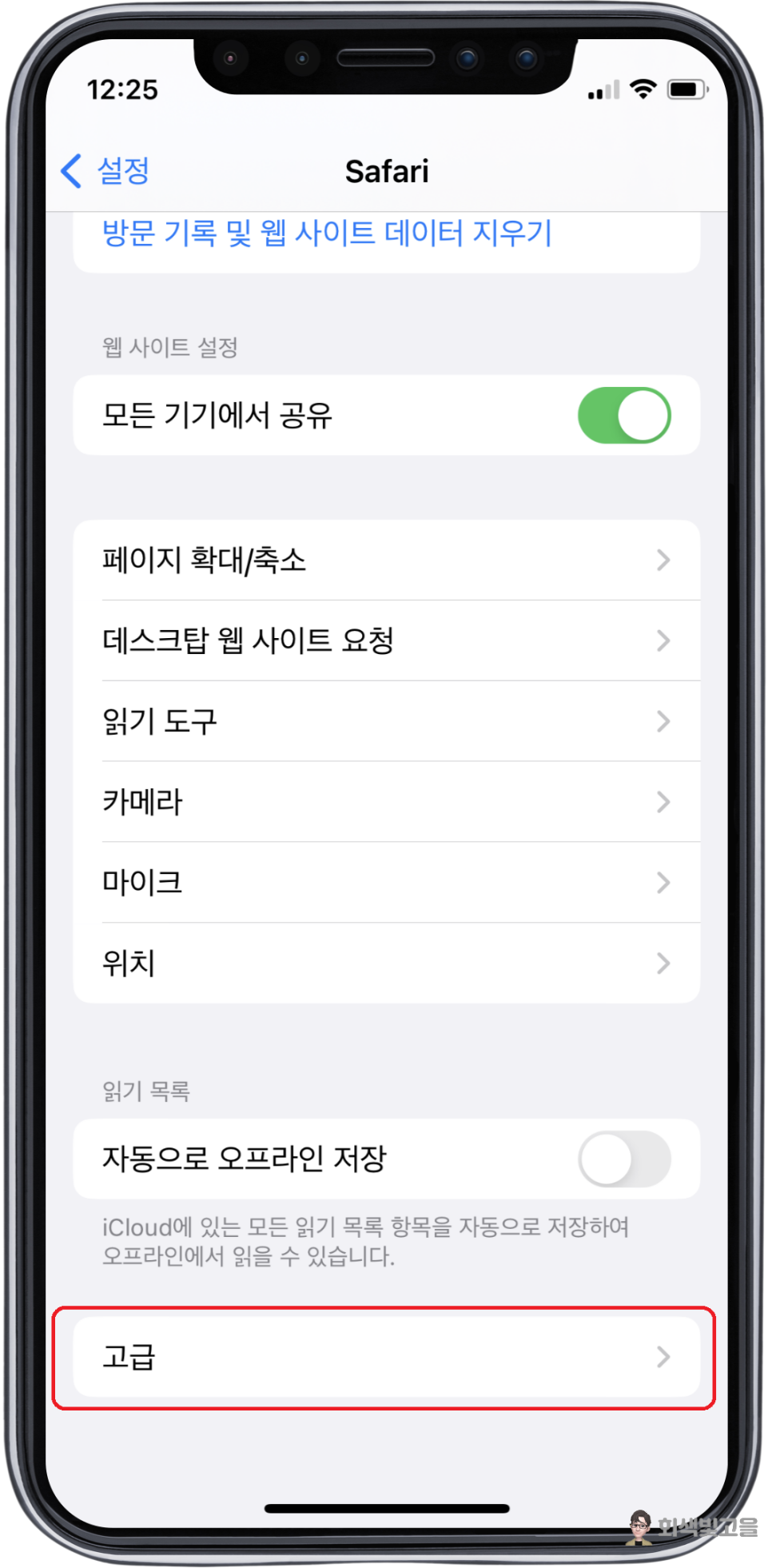
Task: Open the 고급 settings row
Action: tap(387, 1357)
